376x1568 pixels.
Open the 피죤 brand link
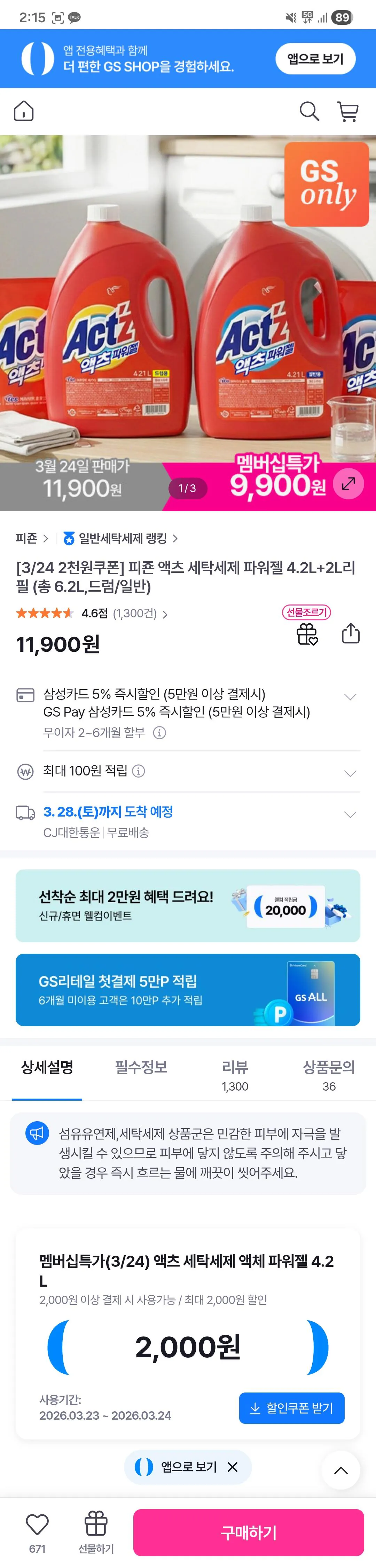click(x=32, y=538)
